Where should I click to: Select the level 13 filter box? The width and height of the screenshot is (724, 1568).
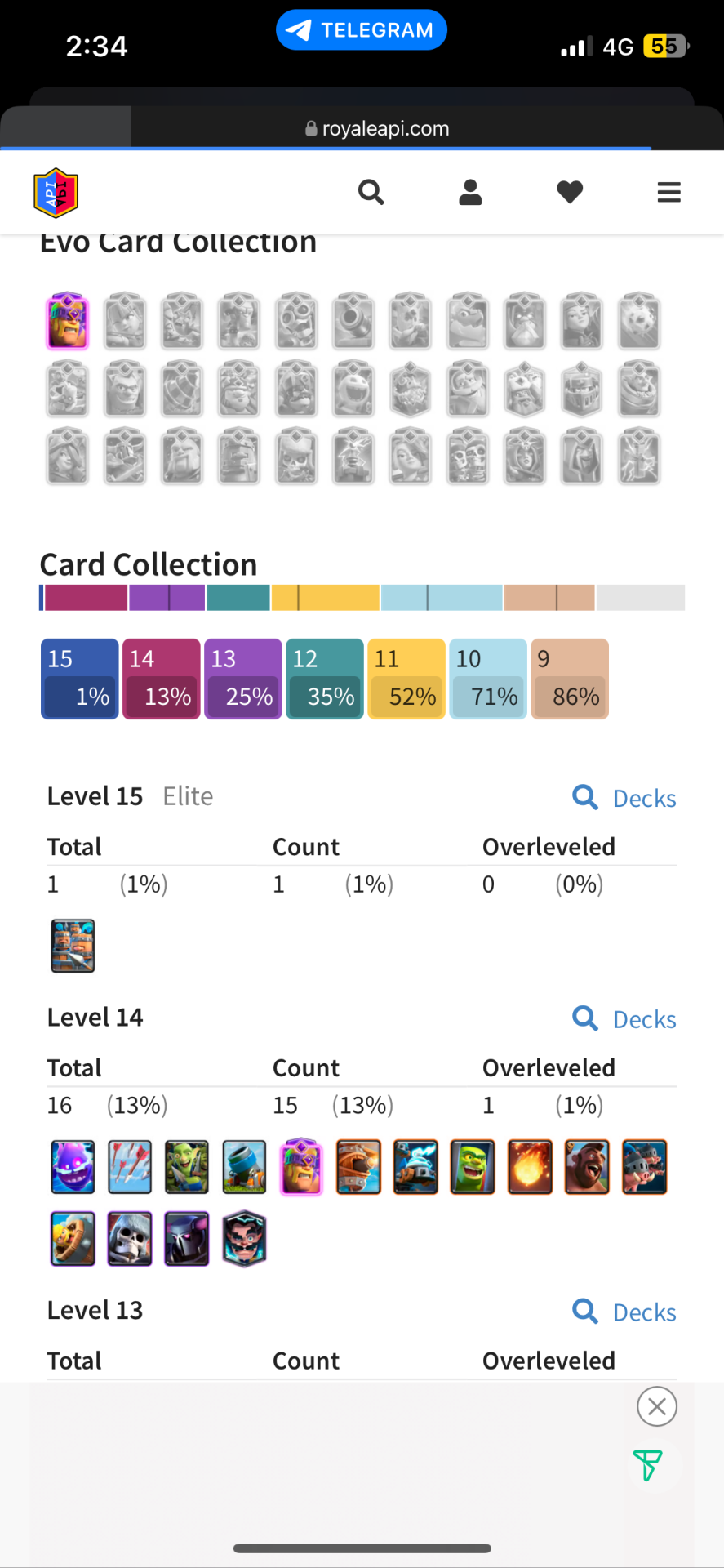click(x=242, y=679)
